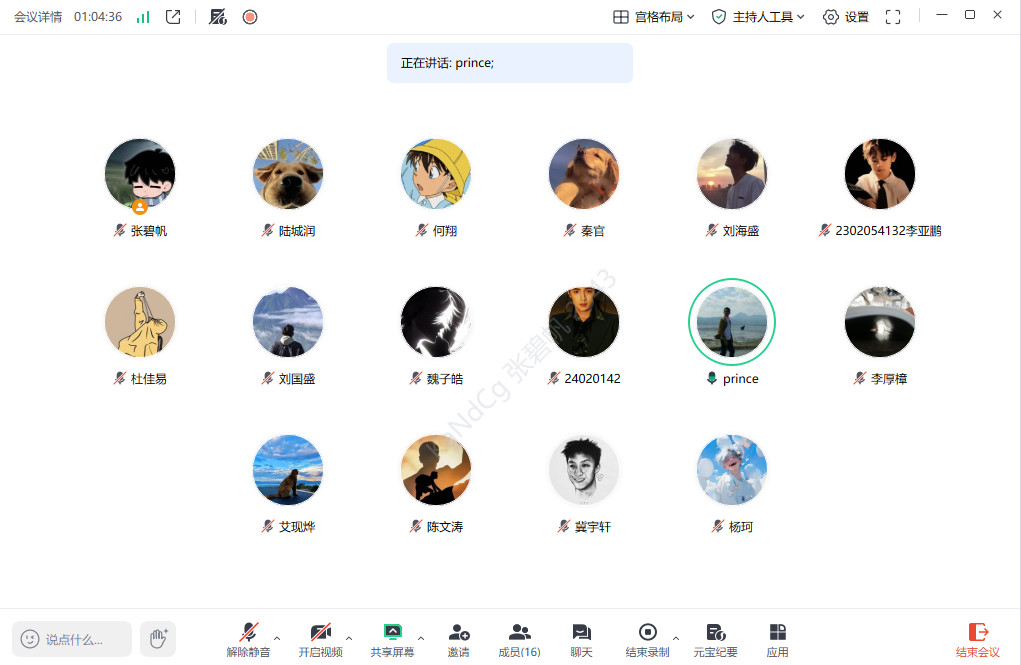Viewport: 1021px width, 665px height.
Task: Close the meeting window
Action: (997, 14)
